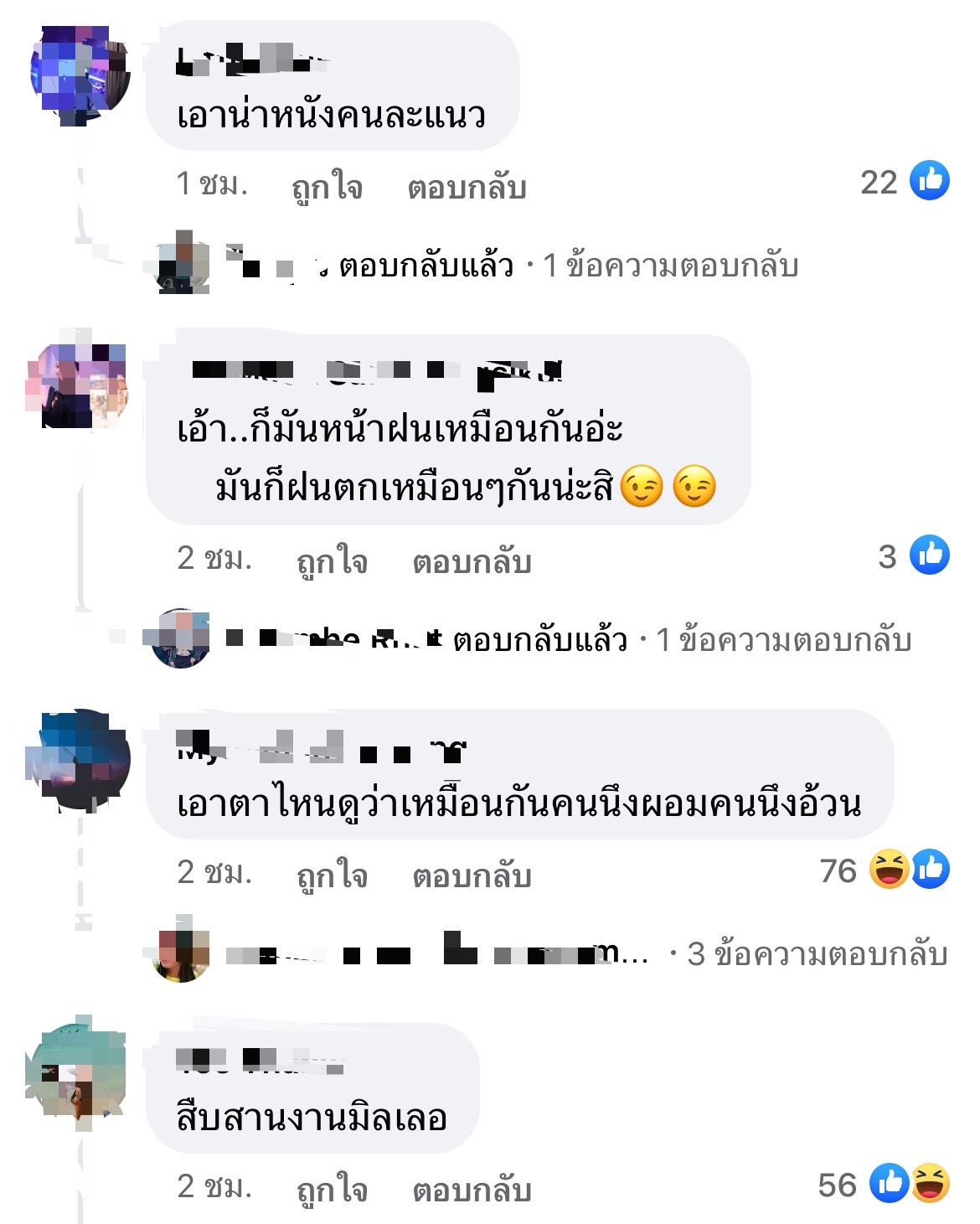The image size is (980, 1224).
Task: Reply to the comment 'เอ้า..ก็มันหน้าฝนเหมือนกันอ่ะ'
Action: (472, 560)
